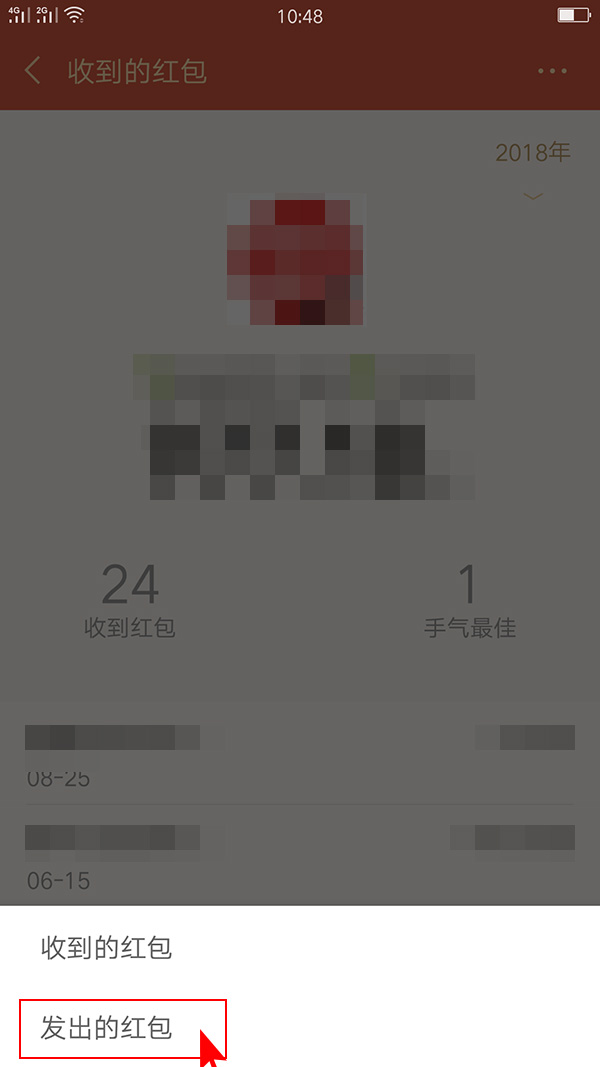Choose 收到的红包 in the bottom sheet
The height and width of the screenshot is (1067, 600).
[x=107, y=948]
